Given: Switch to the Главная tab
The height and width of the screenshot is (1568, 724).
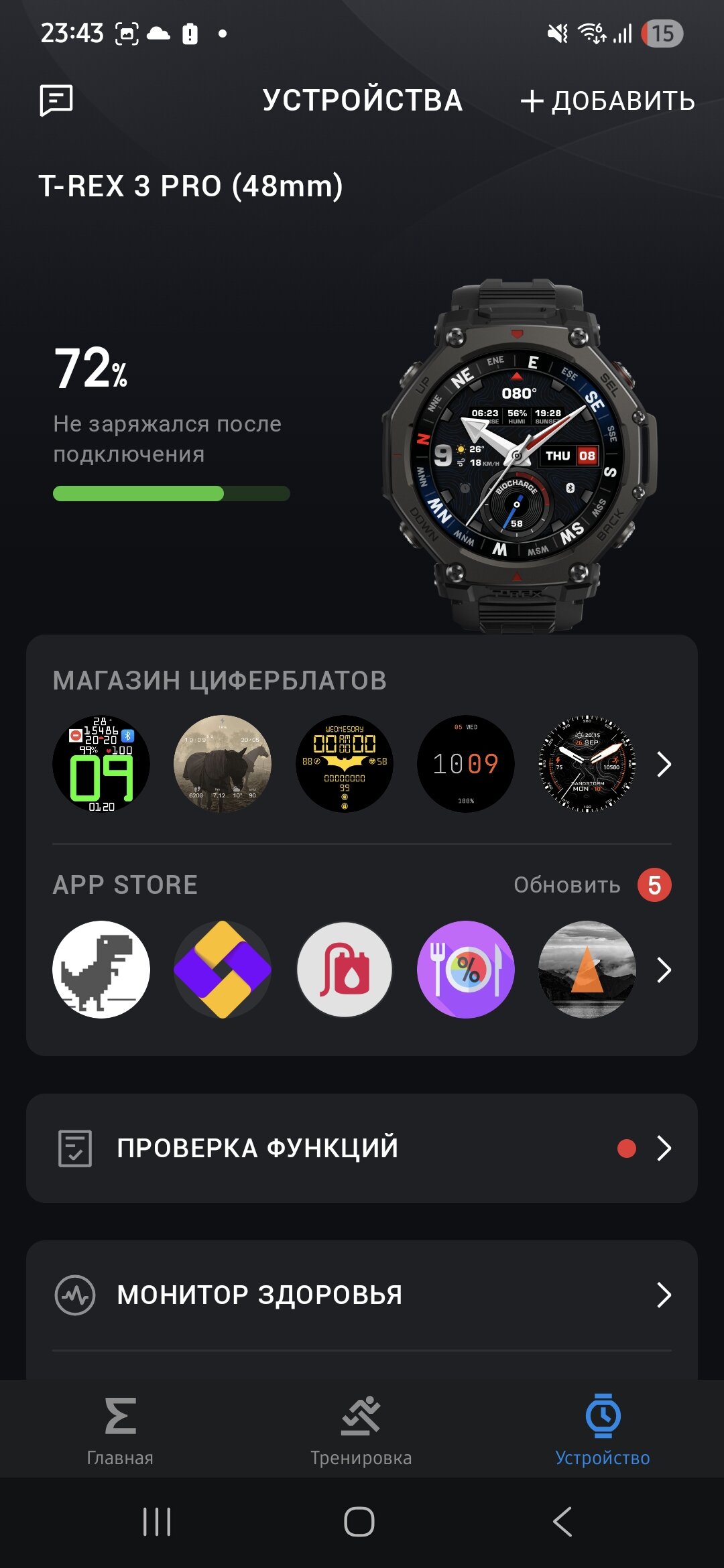Looking at the screenshot, I should 120,1429.
